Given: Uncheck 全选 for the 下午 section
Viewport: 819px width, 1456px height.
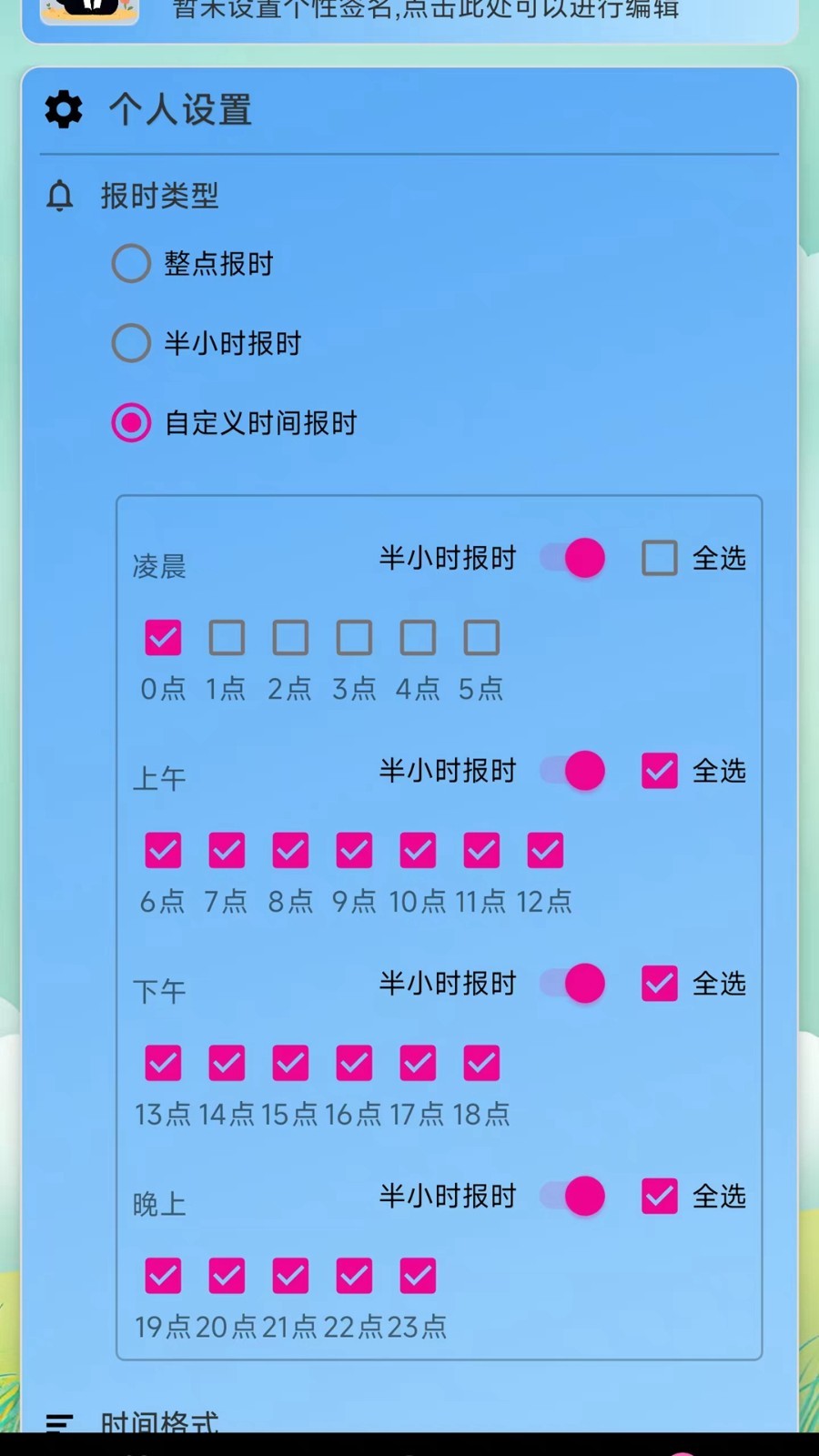Looking at the screenshot, I should tap(660, 984).
